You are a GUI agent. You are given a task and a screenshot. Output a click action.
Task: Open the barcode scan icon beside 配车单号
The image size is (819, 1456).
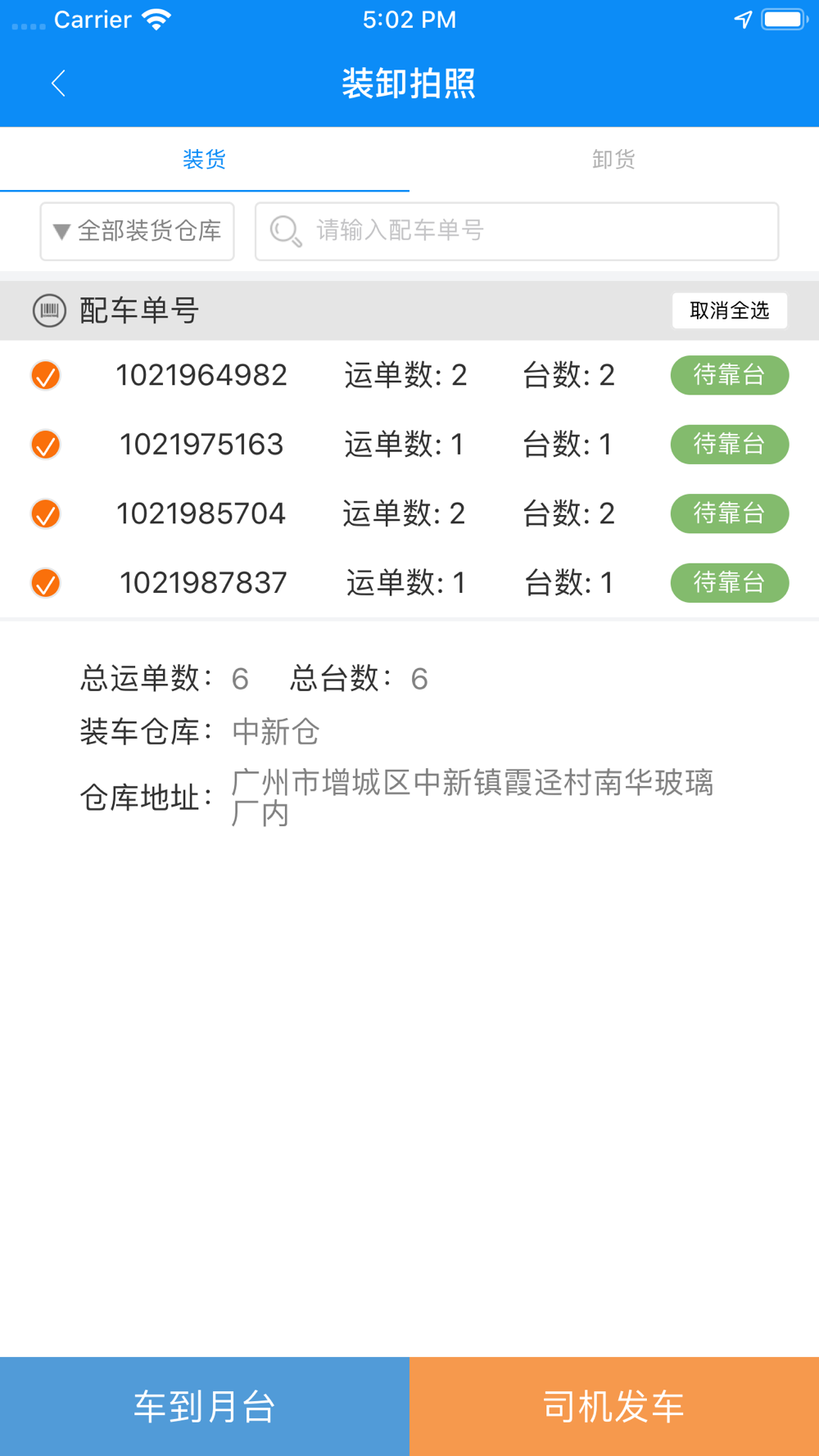(x=49, y=311)
